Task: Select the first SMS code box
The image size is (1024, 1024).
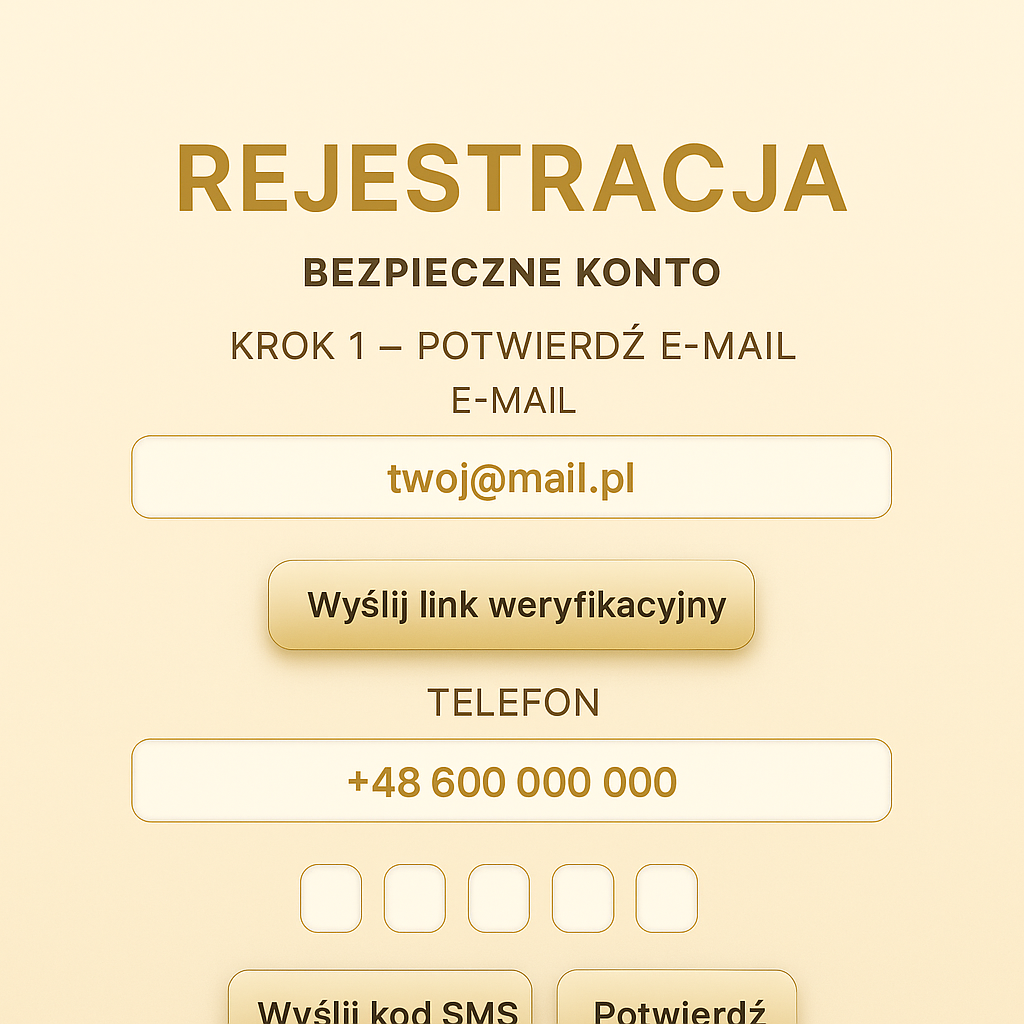Action: click(x=331, y=898)
